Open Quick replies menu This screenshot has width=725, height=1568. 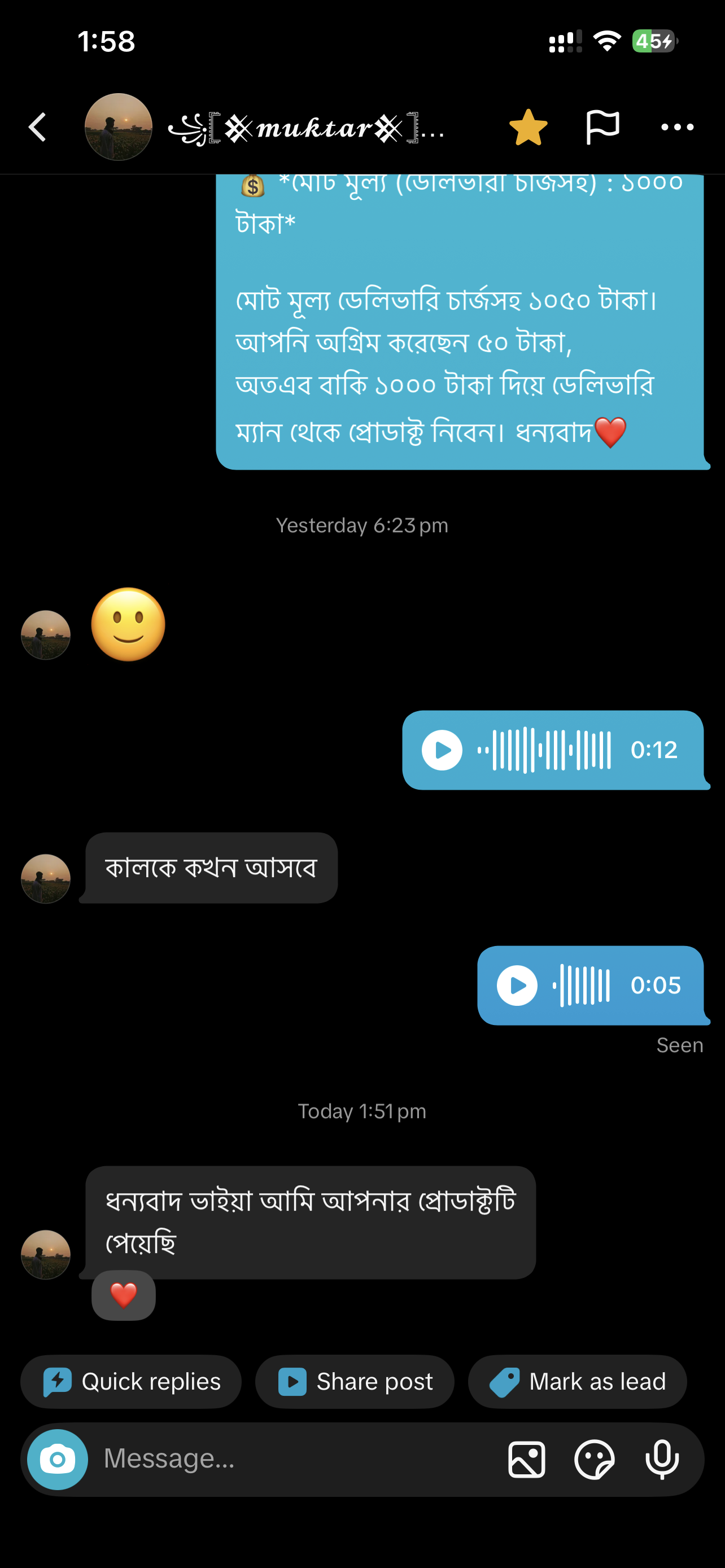coord(131,1381)
